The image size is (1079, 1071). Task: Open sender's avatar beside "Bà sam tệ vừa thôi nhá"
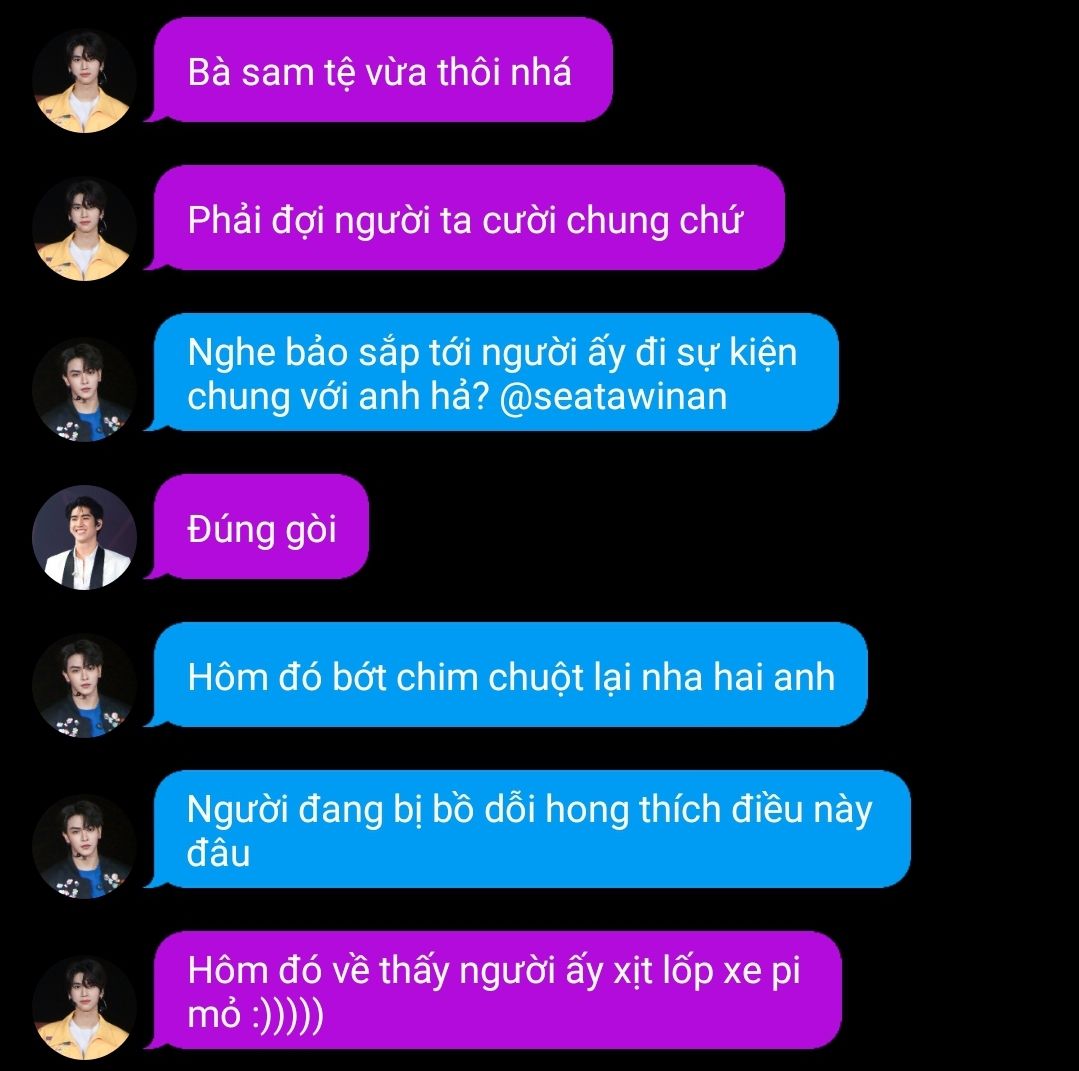point(84,81)
